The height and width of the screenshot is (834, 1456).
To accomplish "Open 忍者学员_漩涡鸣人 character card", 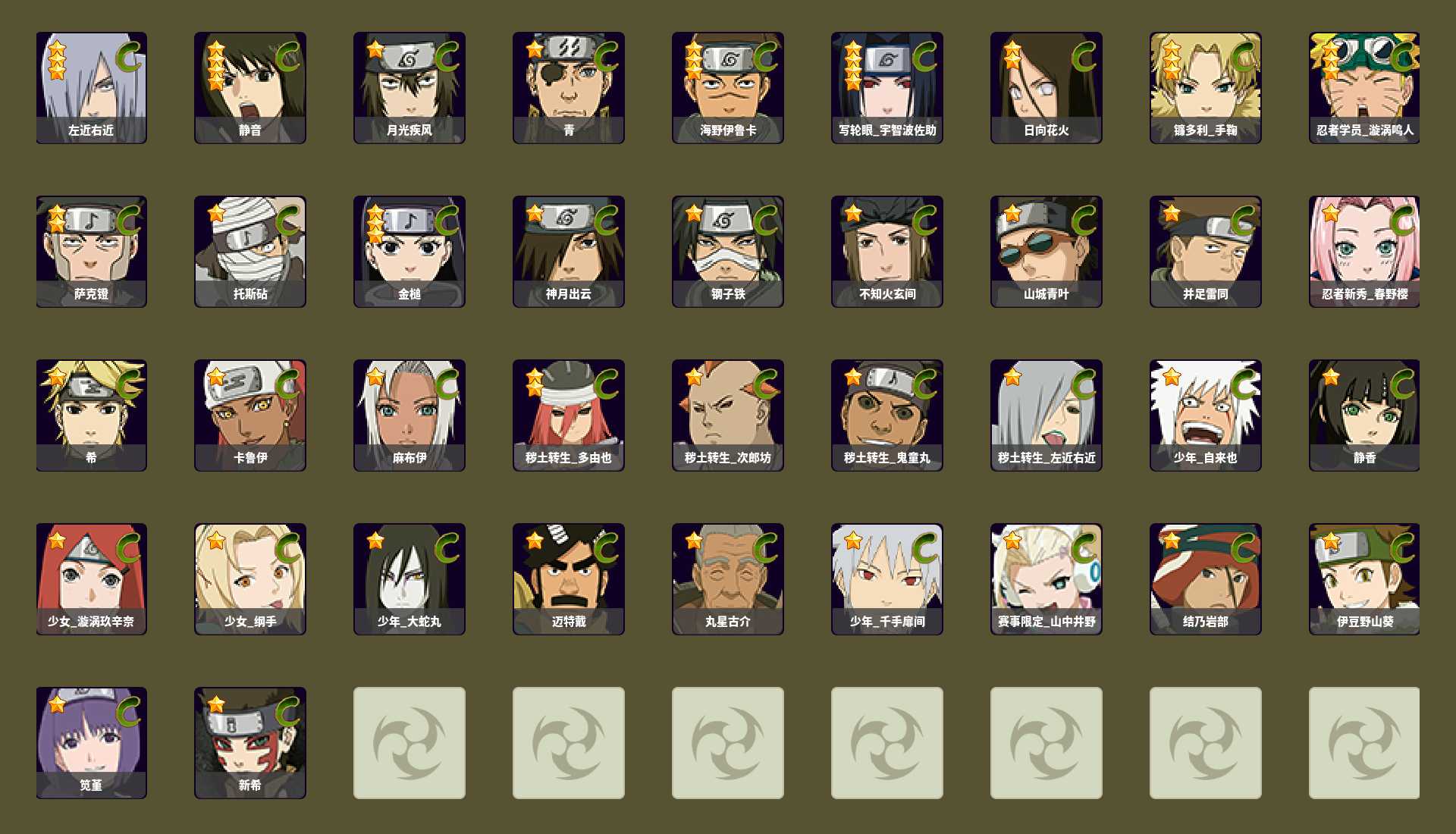I will tap(1364, 87).
